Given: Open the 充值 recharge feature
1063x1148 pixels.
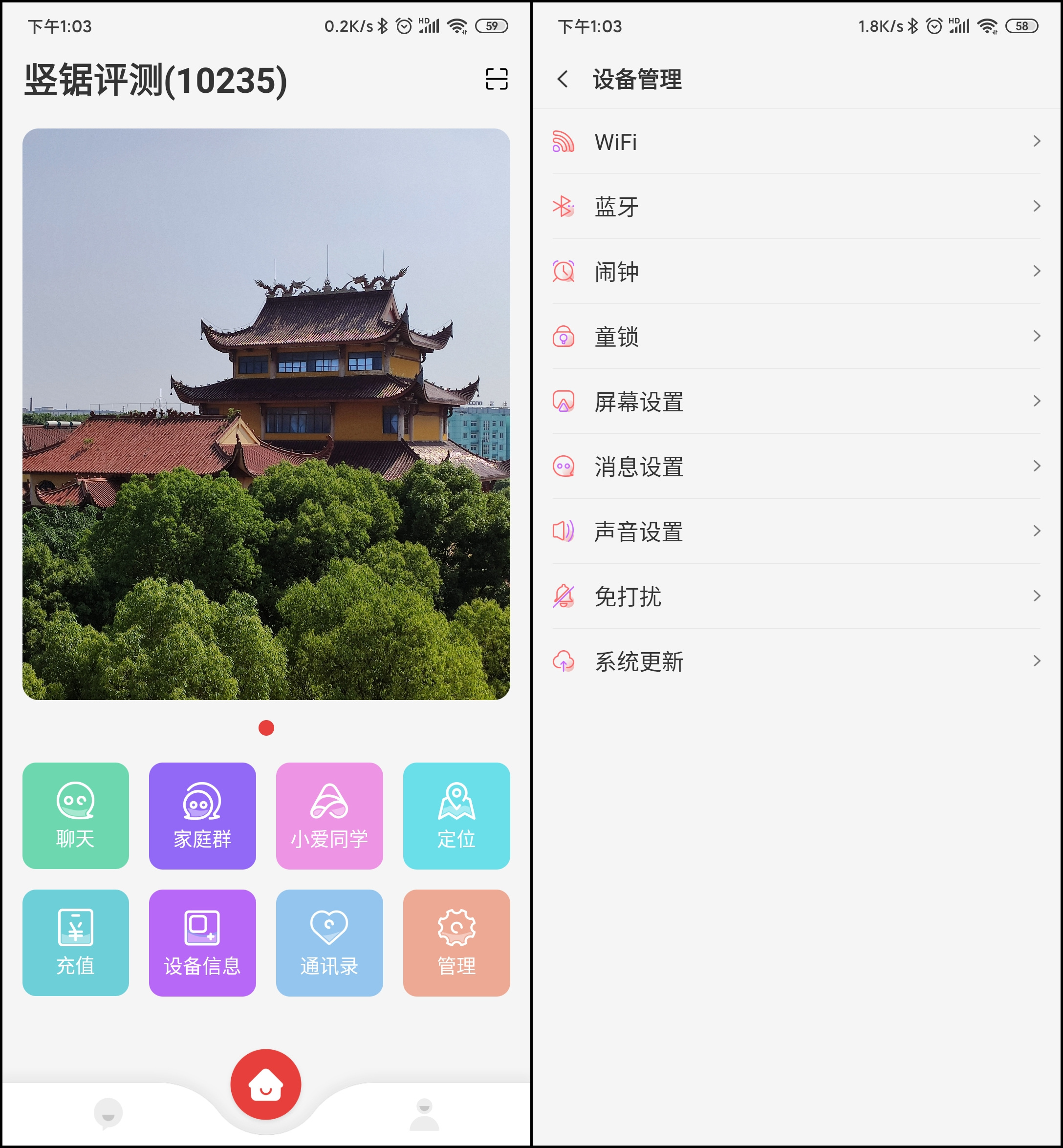Looking at the screenshot, I should coord(75,942).
